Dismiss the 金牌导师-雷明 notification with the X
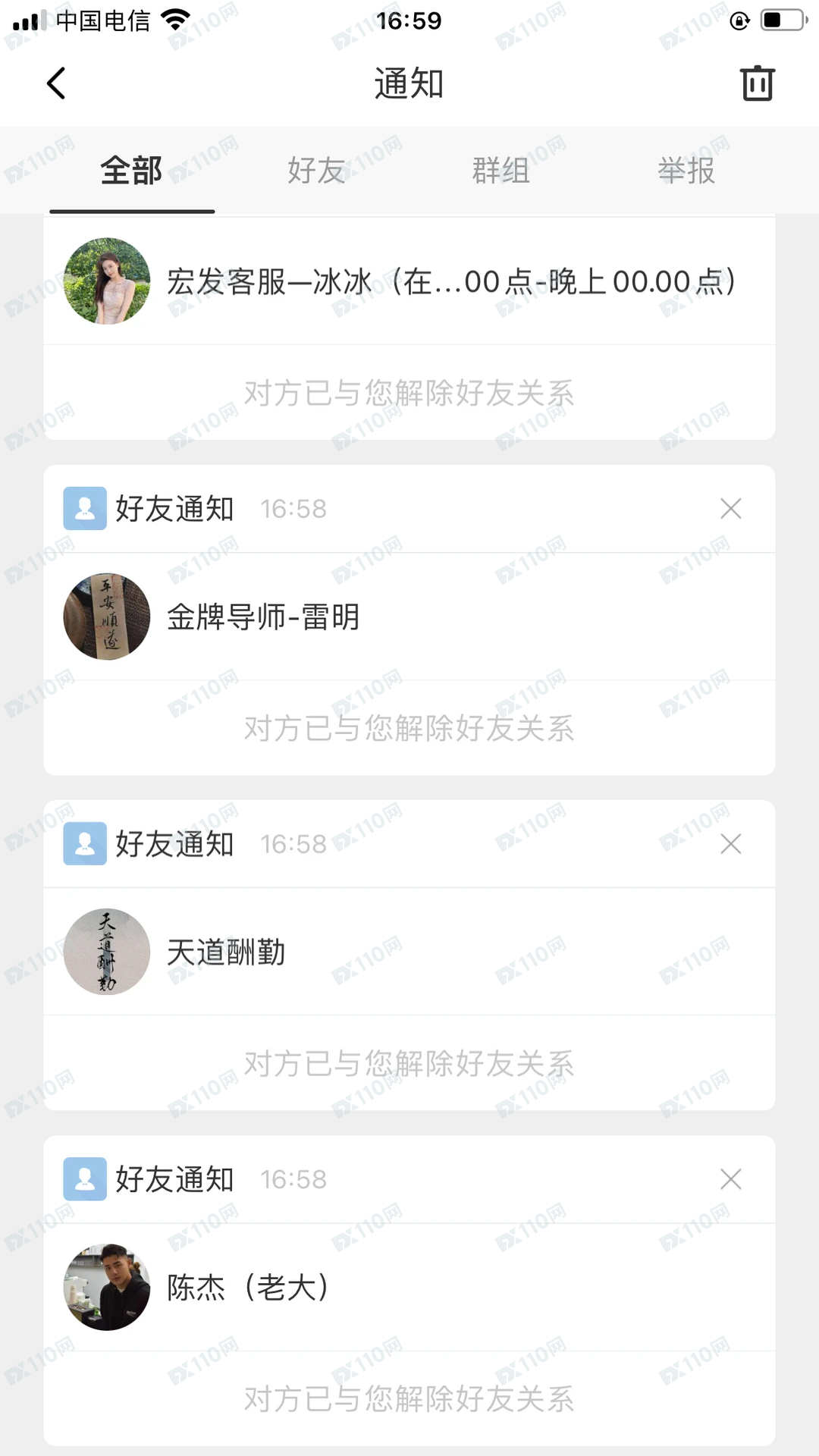 click(x=730, y=509)
